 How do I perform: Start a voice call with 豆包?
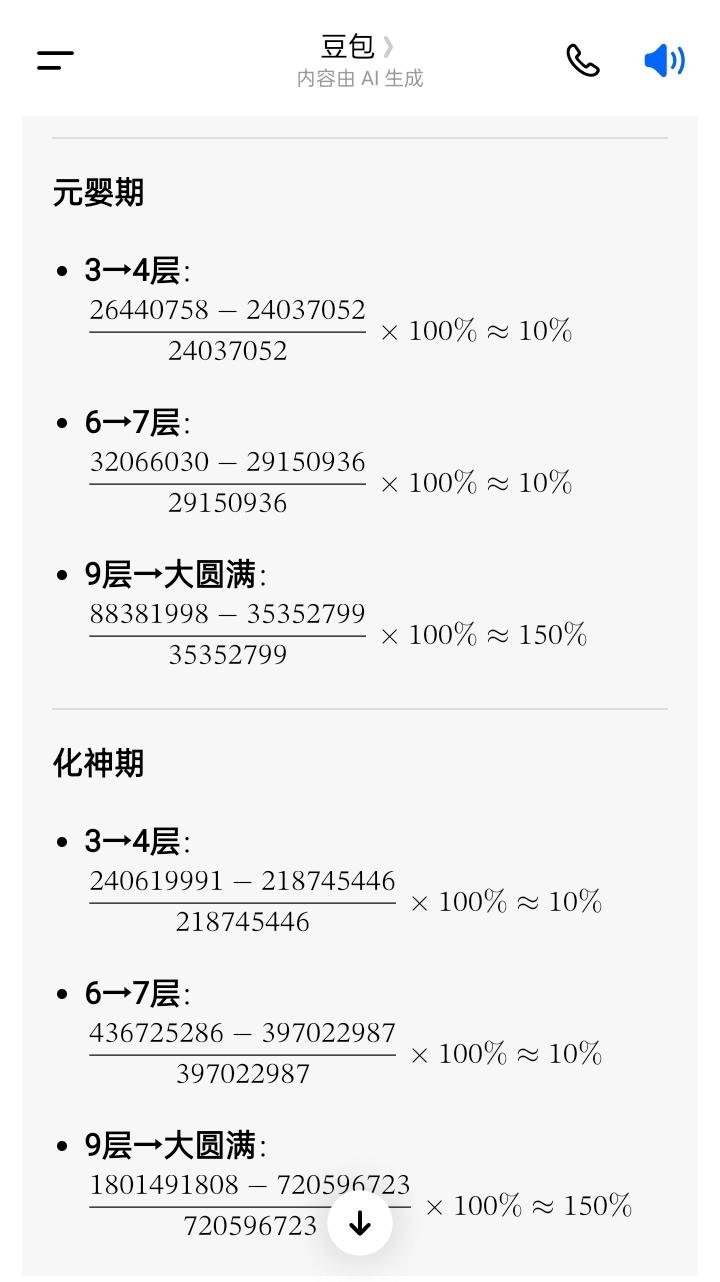[583, 61]
